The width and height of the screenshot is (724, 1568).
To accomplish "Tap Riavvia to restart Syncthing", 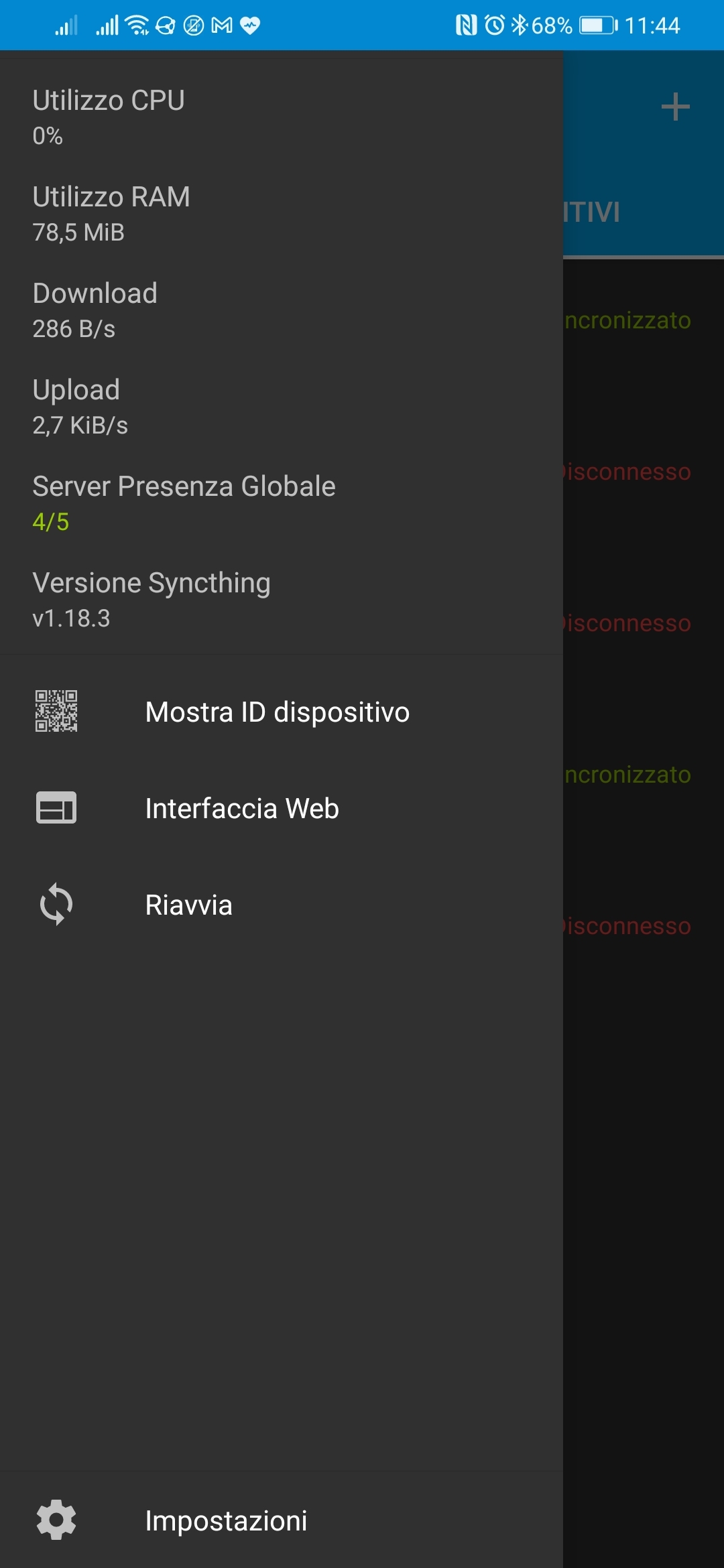I will point(282,905).
